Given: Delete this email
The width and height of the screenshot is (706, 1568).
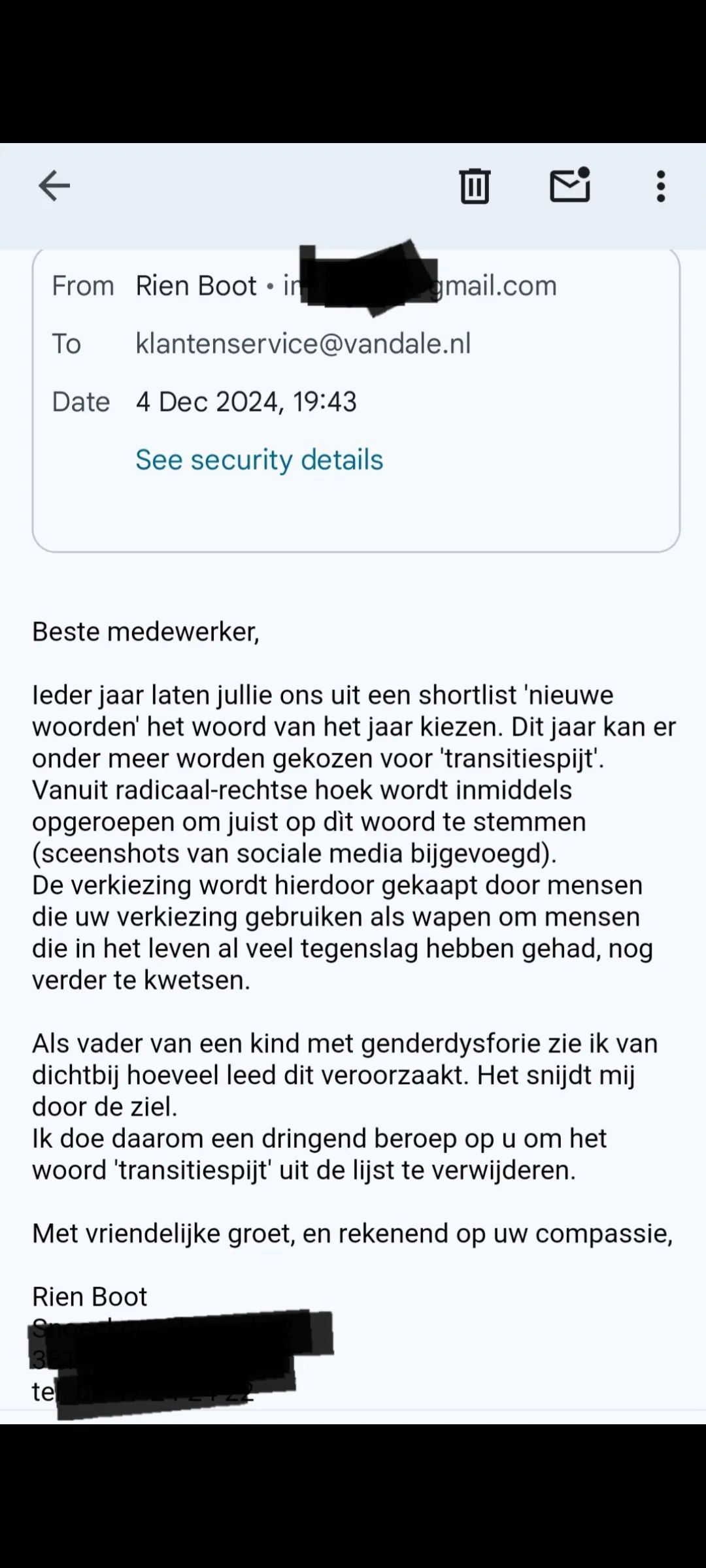Looking at the screenshot, I should (x=475, y=186).
